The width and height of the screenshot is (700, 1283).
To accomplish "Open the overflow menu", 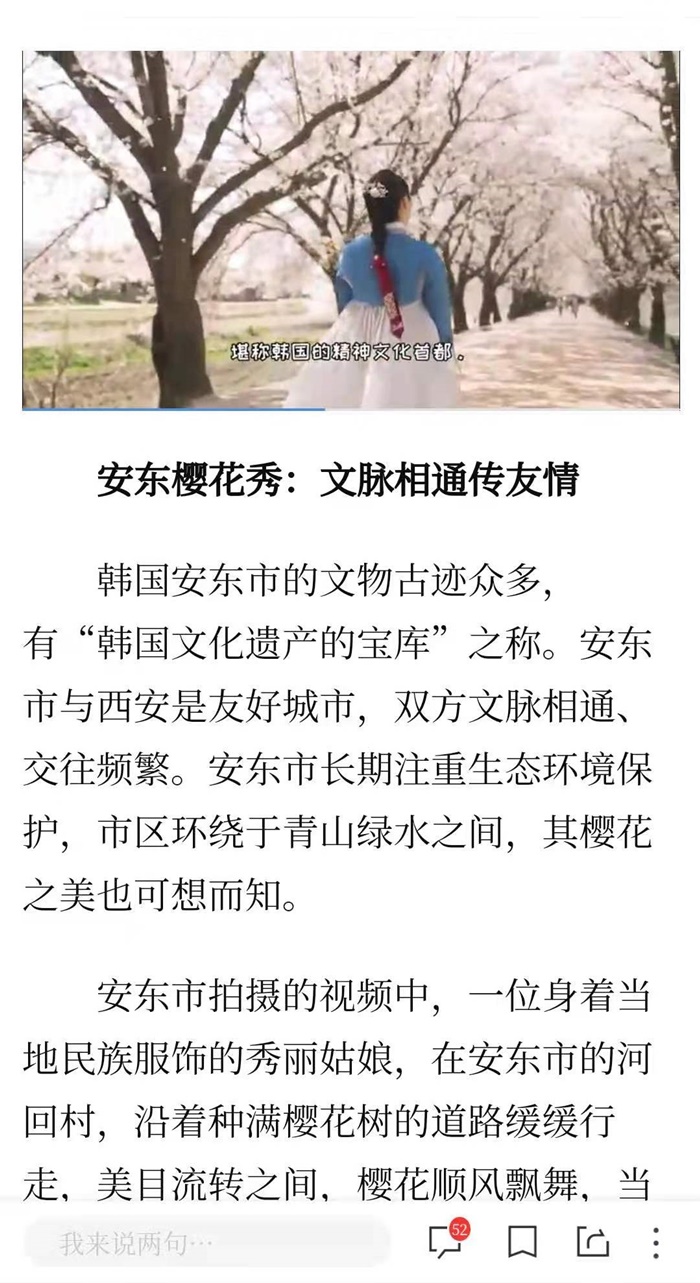I will [x=656, y=1242].
